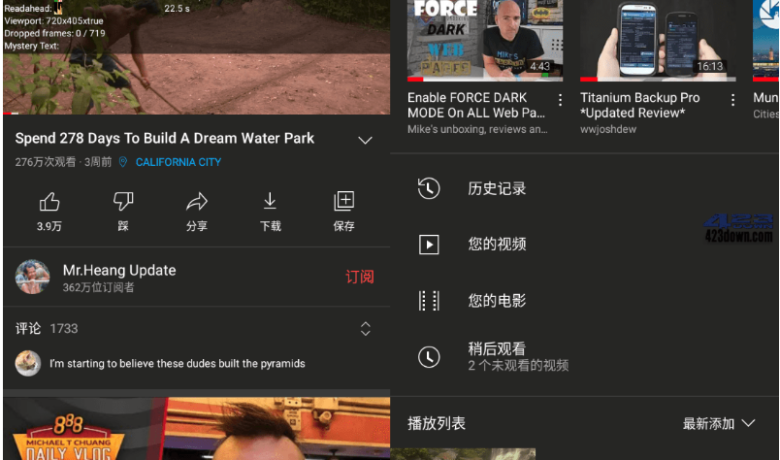This screenshot has height=460, width=780.
Task: Expand the 评论 comments section
Action: click(x=365, y=328)
